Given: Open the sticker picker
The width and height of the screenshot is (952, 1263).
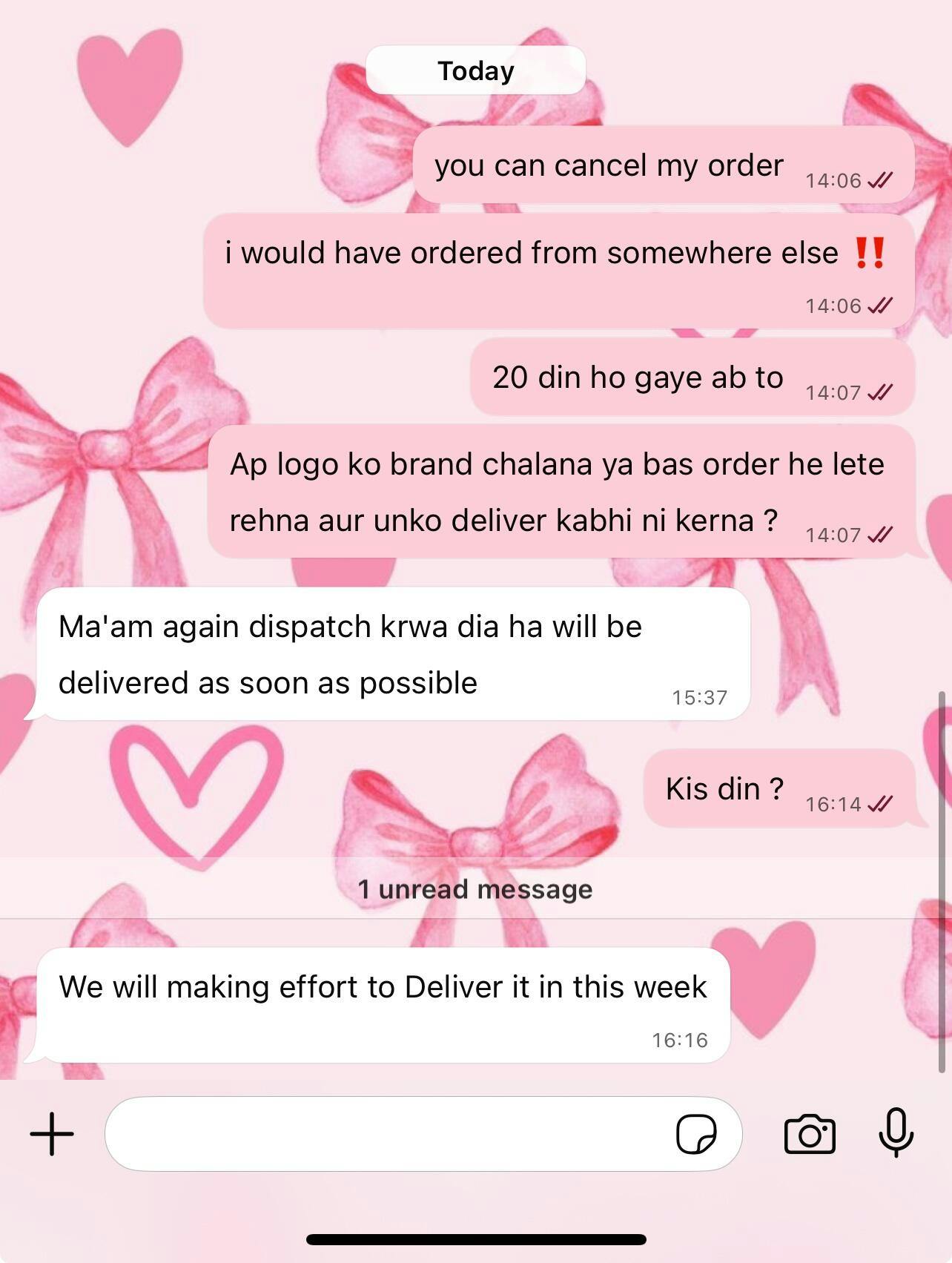Looking at the screenshot, I should point(696,1134).
